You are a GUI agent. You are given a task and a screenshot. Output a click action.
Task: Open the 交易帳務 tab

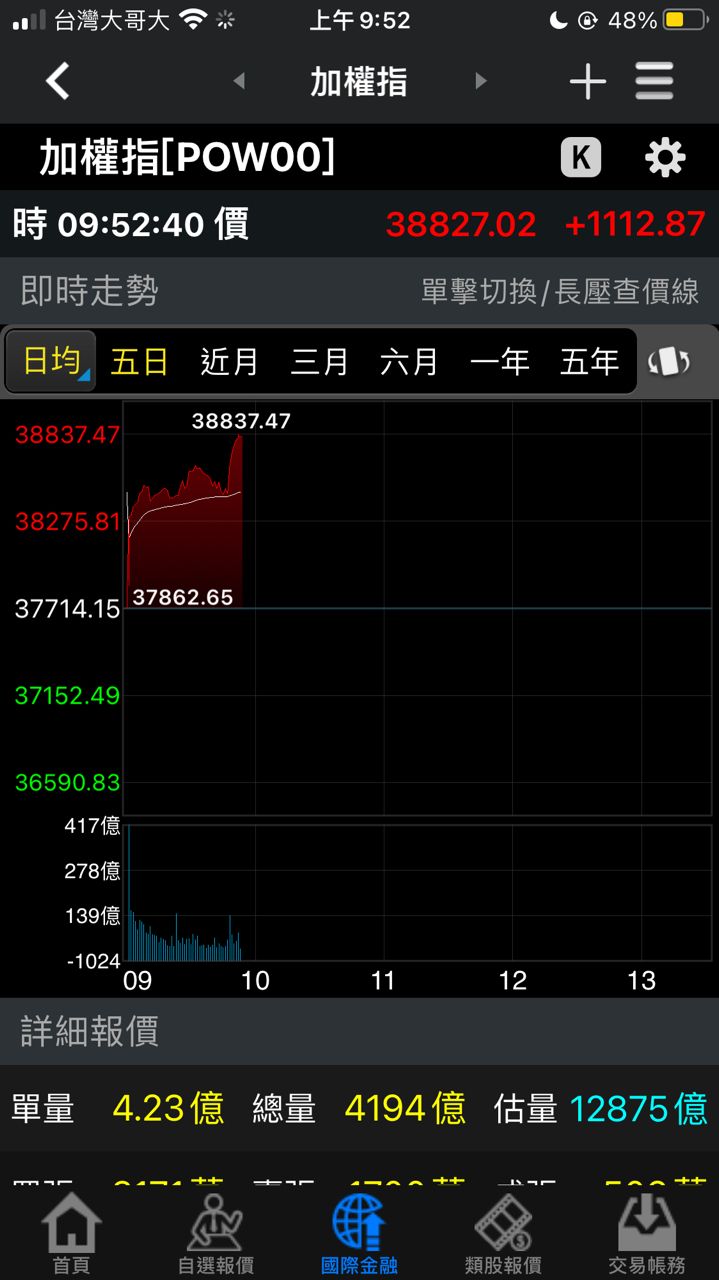pyautogui.click(x=647, y=1235)
